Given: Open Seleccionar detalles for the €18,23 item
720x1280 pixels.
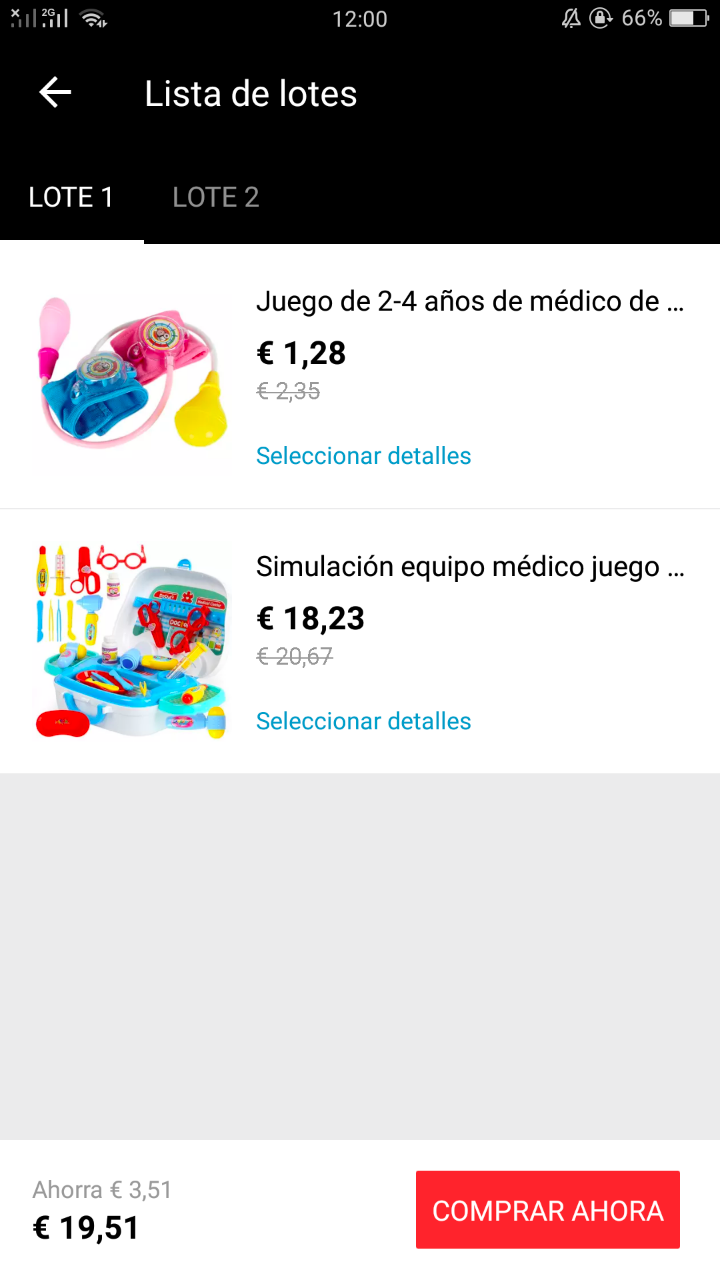Looking at the screenshot, I should pos(363,721).
